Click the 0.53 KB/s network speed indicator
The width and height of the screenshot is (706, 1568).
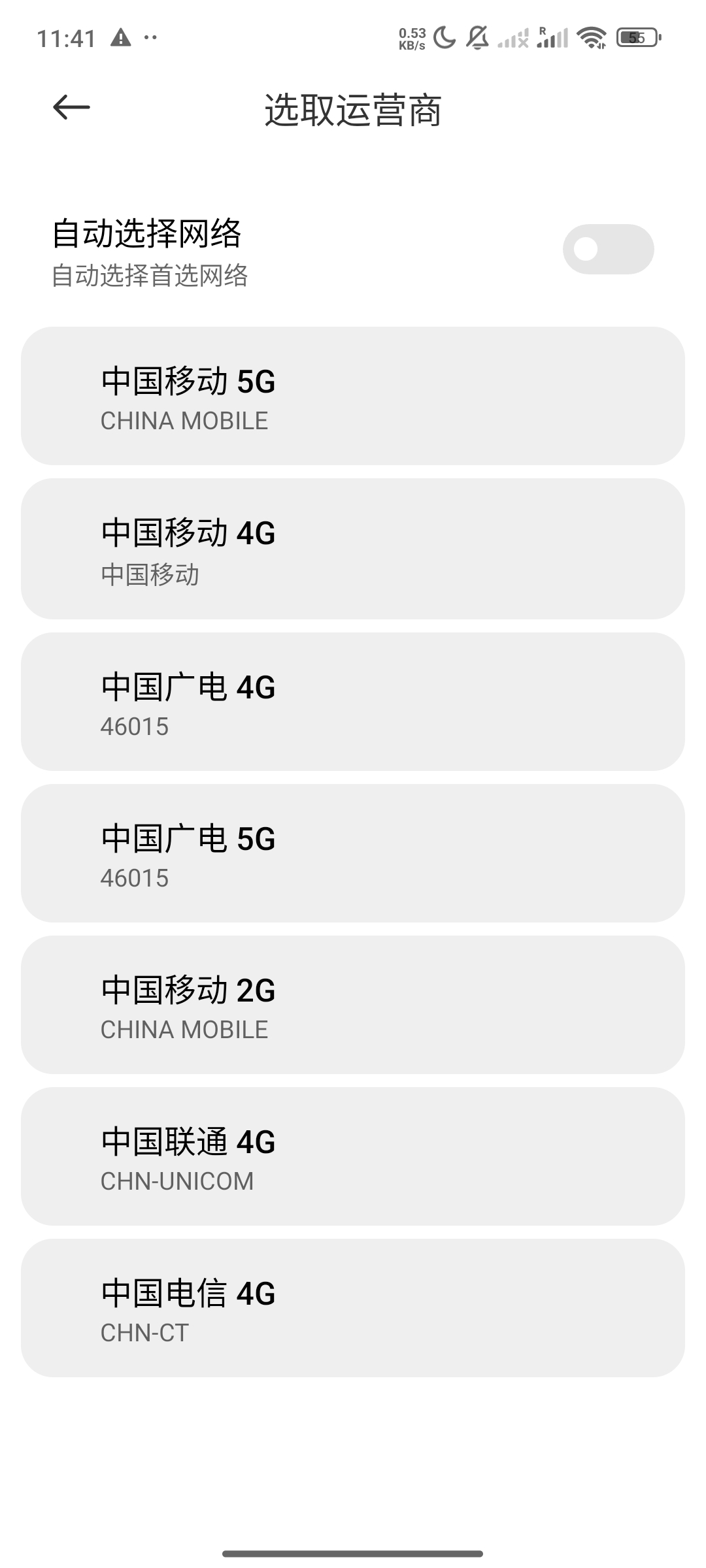click(411, 38)
